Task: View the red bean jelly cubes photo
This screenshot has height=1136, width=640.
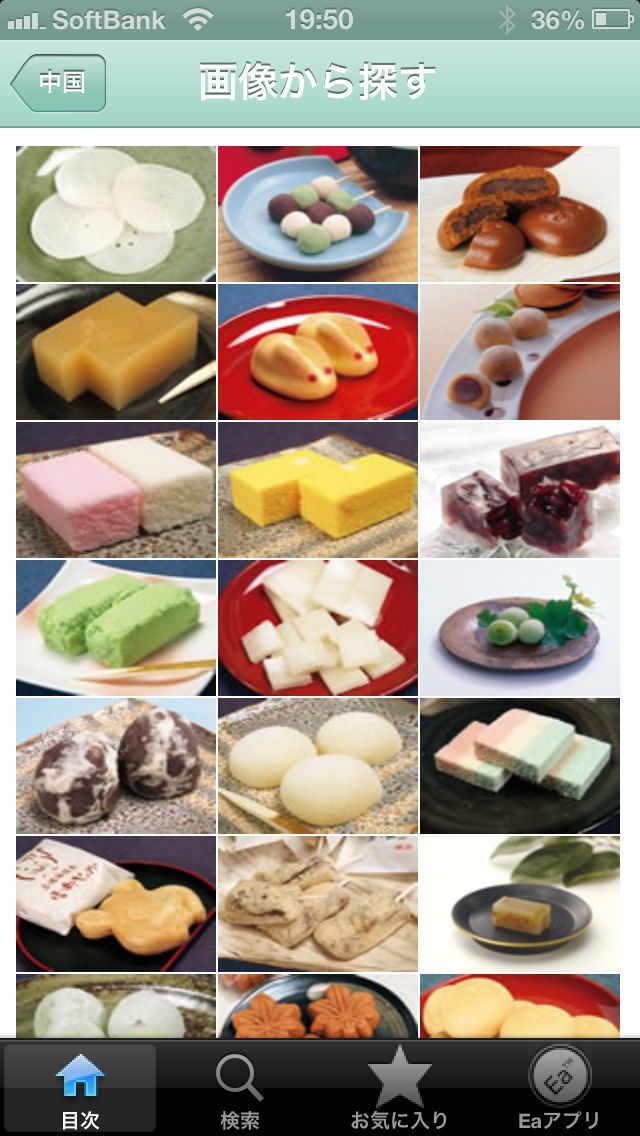Action: point(519,489)
